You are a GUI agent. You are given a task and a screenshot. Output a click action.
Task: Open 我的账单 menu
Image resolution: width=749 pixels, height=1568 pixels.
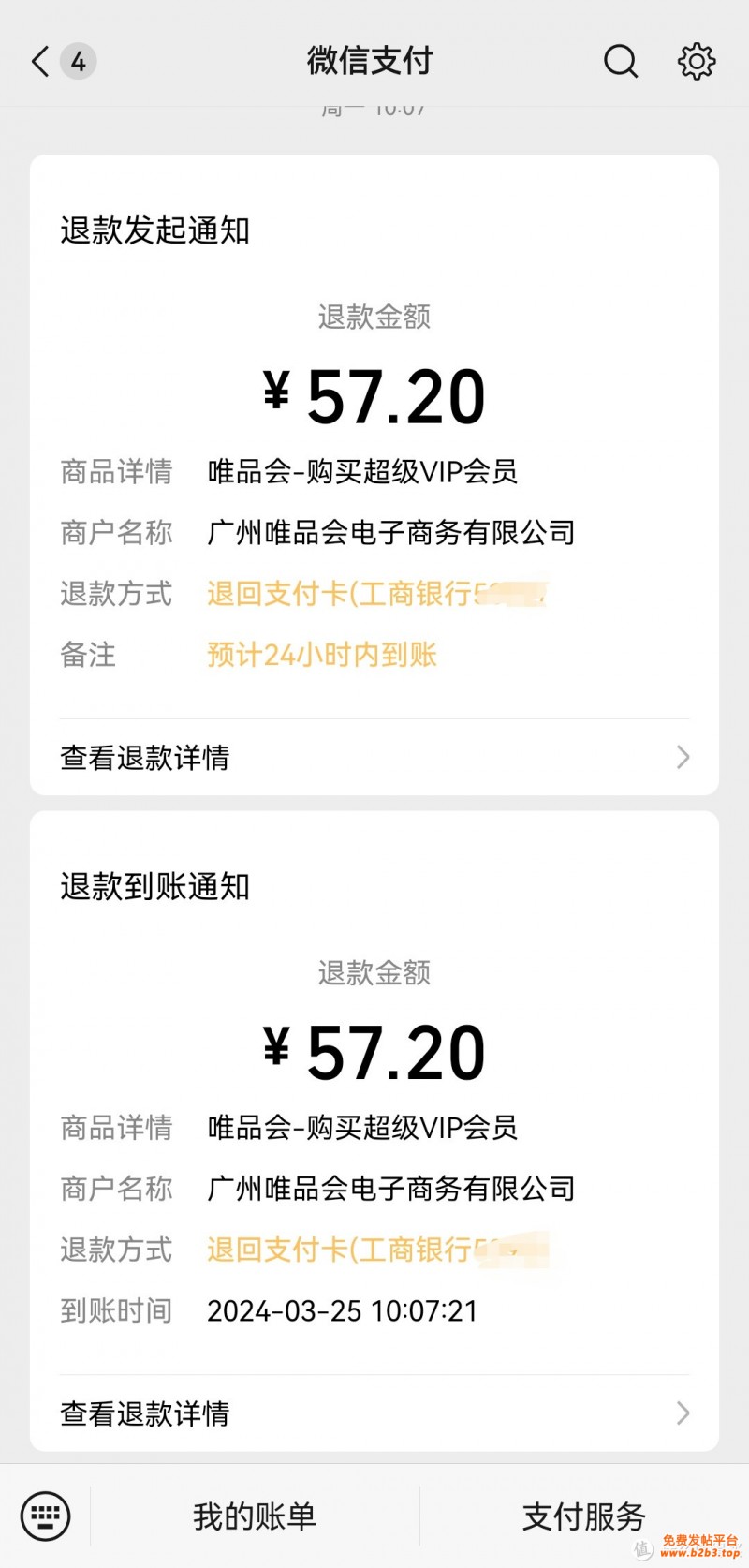pos(255,1516)
